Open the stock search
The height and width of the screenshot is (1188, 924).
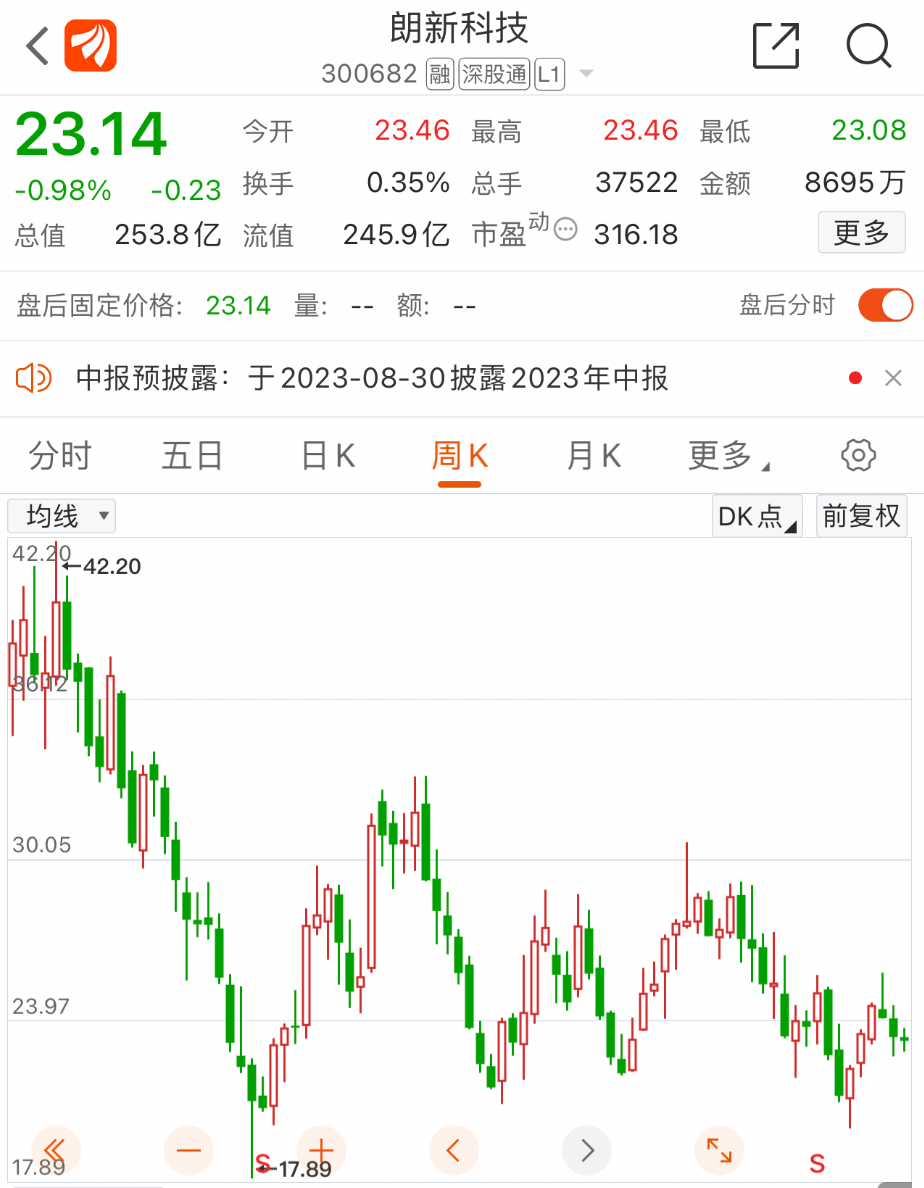coord(868,46)
